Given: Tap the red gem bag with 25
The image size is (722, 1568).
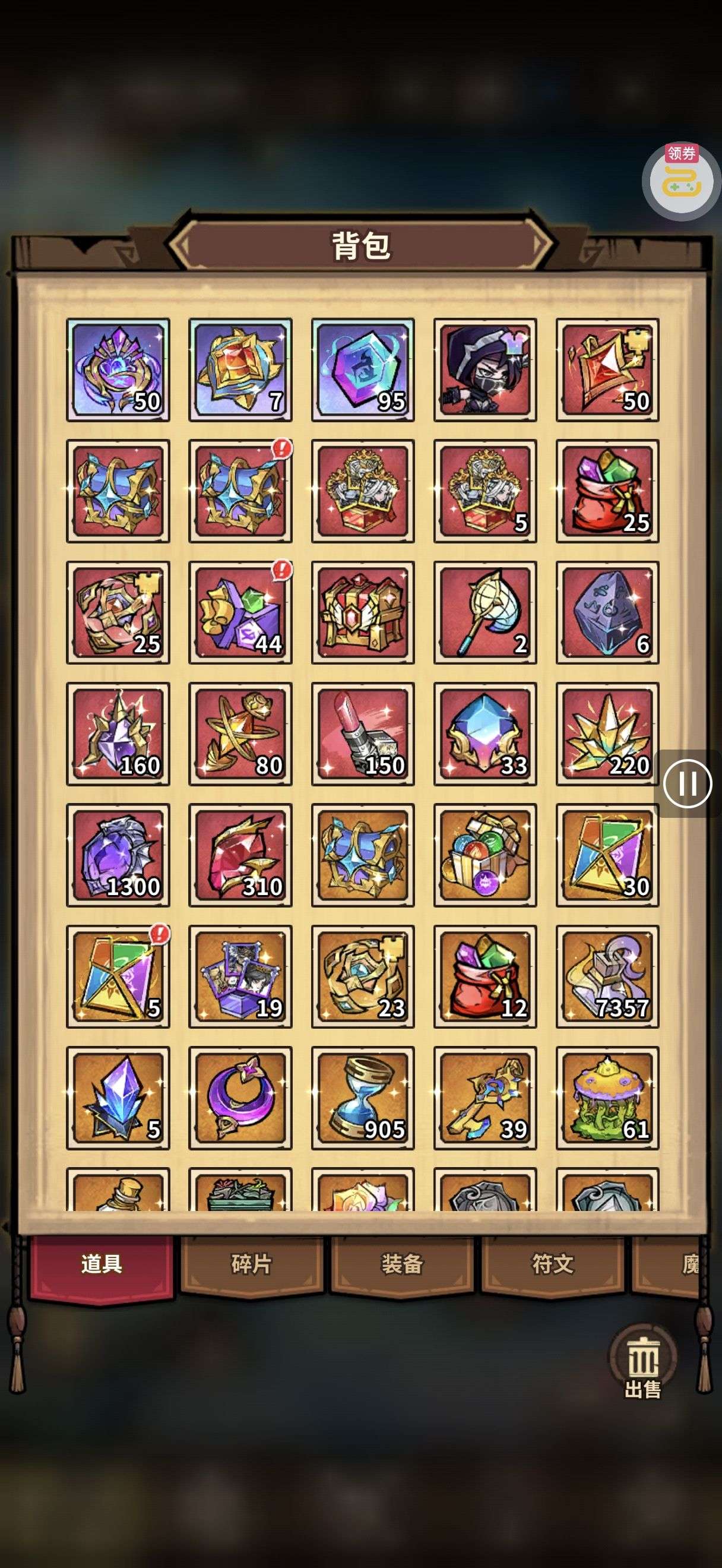Looking at the screenshot, I should click(607, 491).
